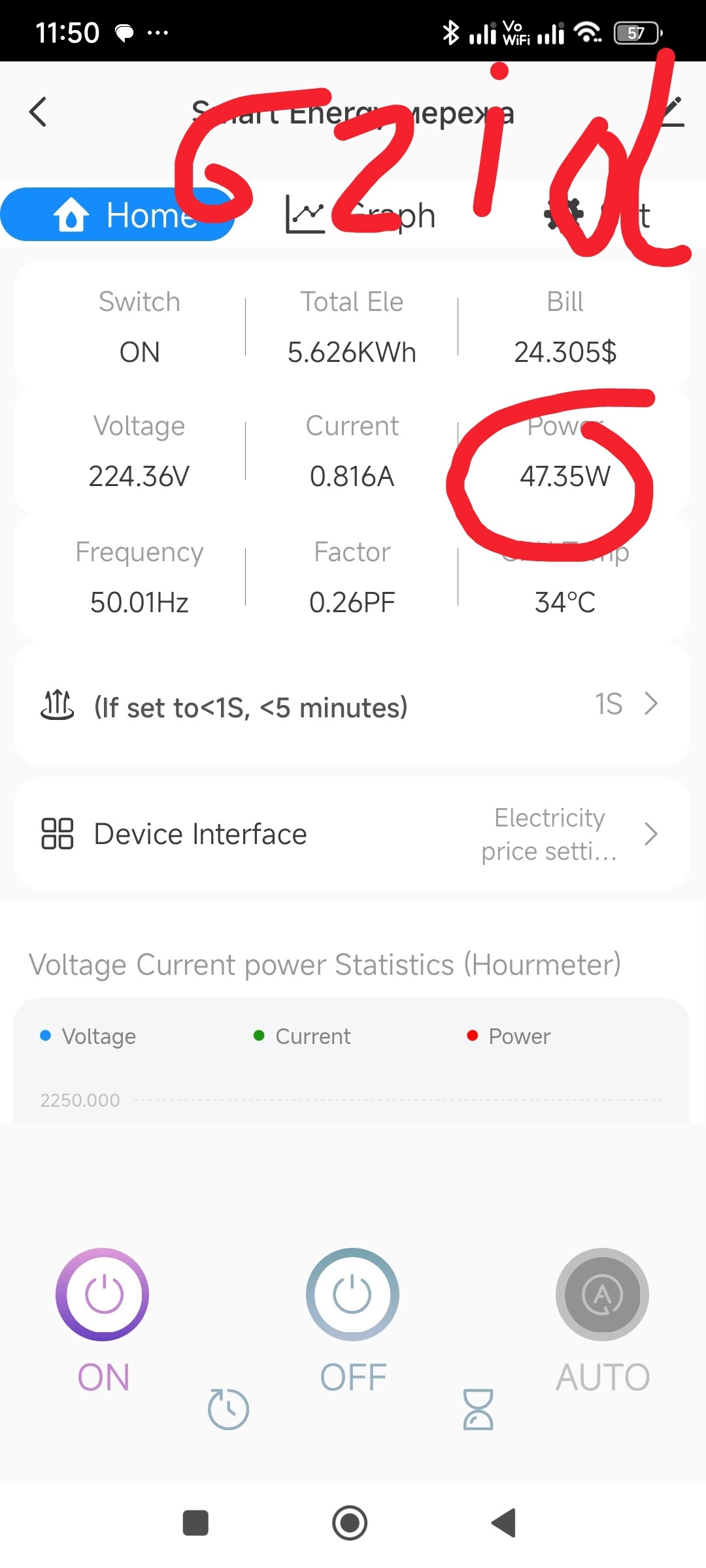
Task: Open the 1S reporting interval row
Action: coord(352,705)
